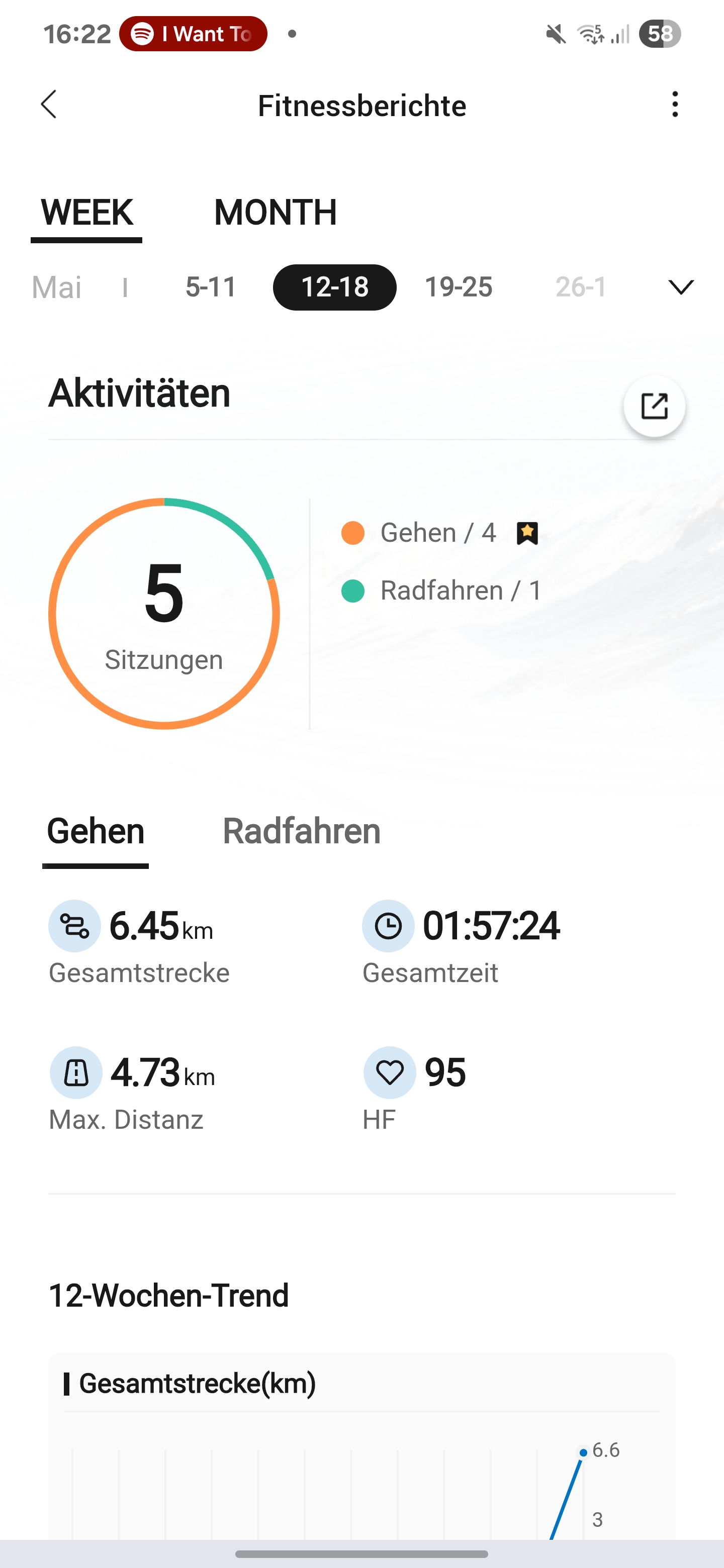Image resolution: width=724 pixels, height=1568 pixels.
Task: Select week 26-1
Action: [x=581, y=286]
